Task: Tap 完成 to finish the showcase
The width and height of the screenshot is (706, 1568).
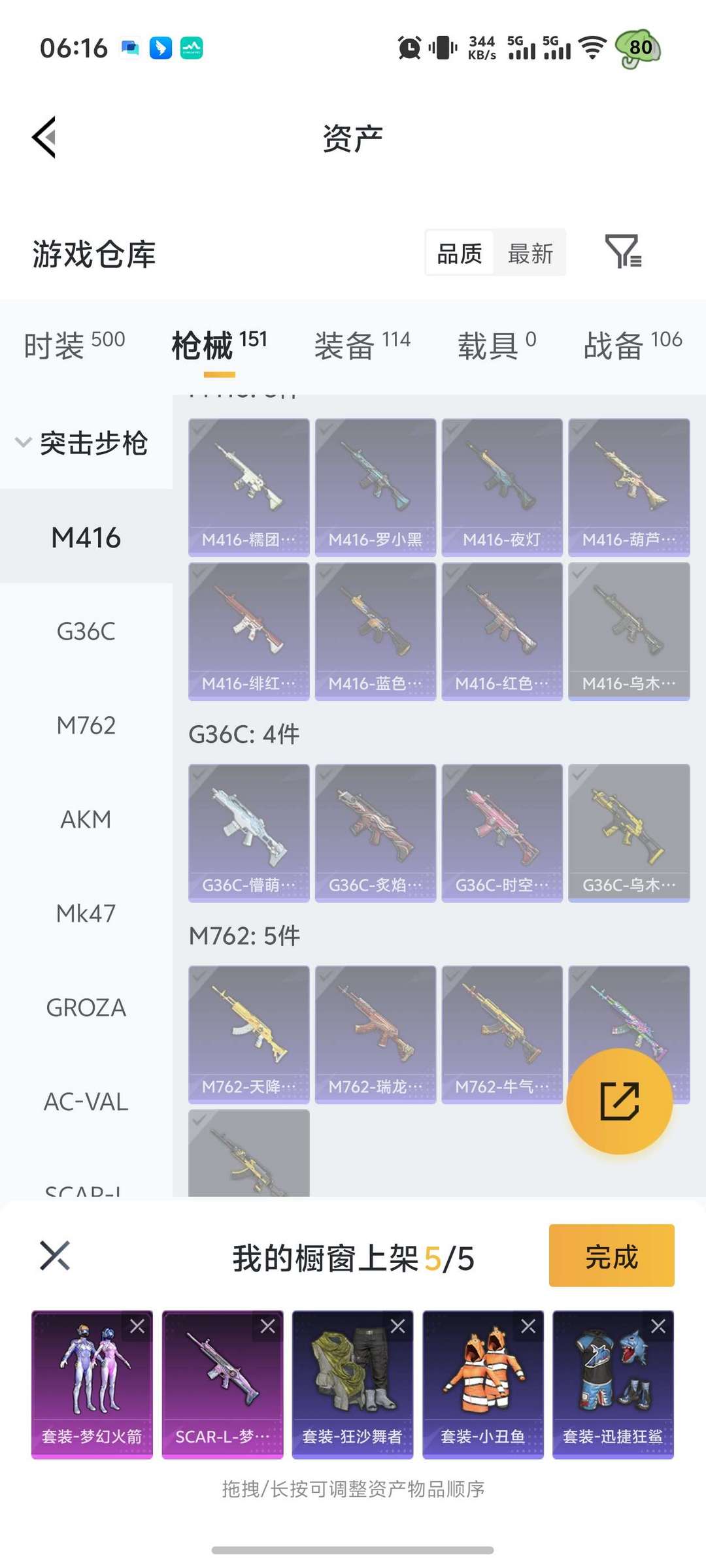Action: click(x=611, y=1255)
